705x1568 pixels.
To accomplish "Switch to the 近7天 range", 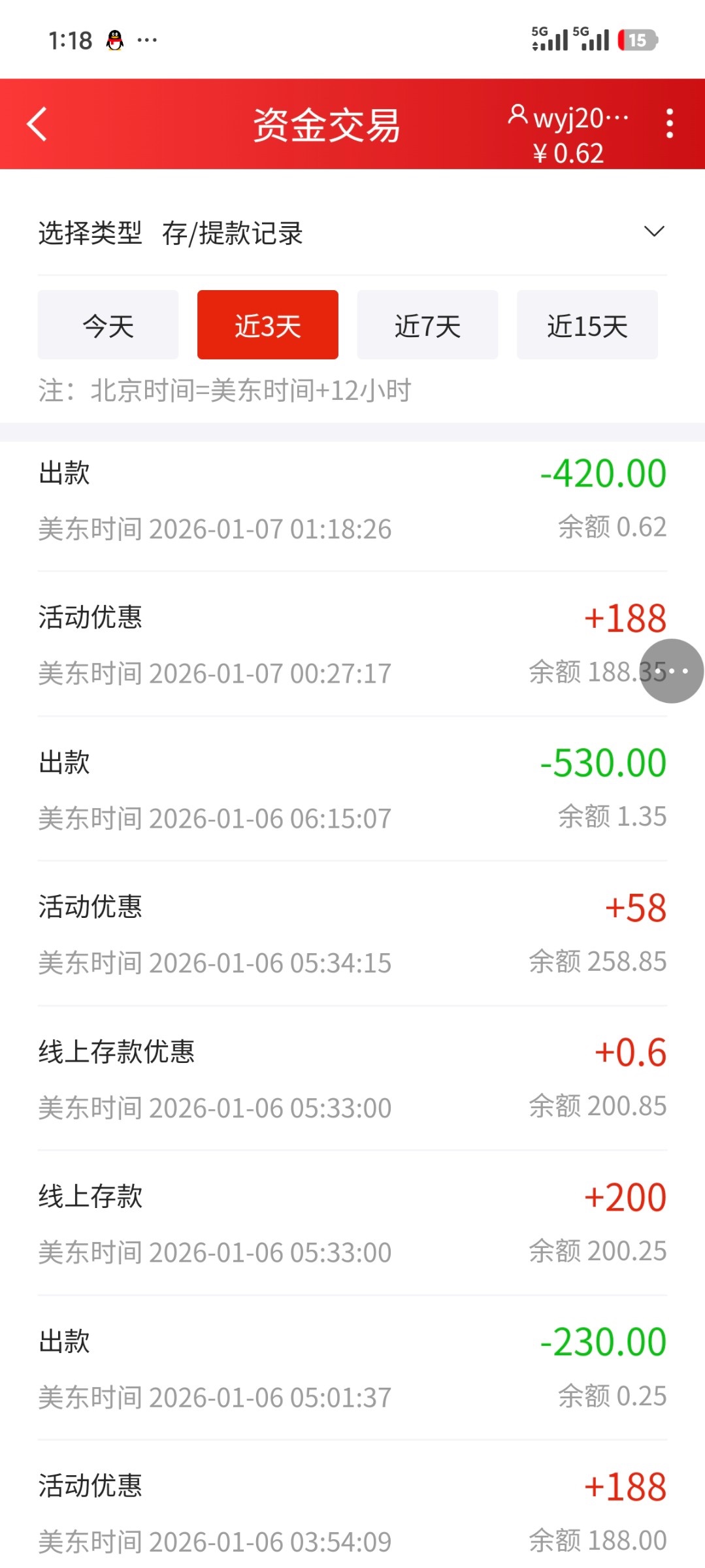I will (427, 325).
